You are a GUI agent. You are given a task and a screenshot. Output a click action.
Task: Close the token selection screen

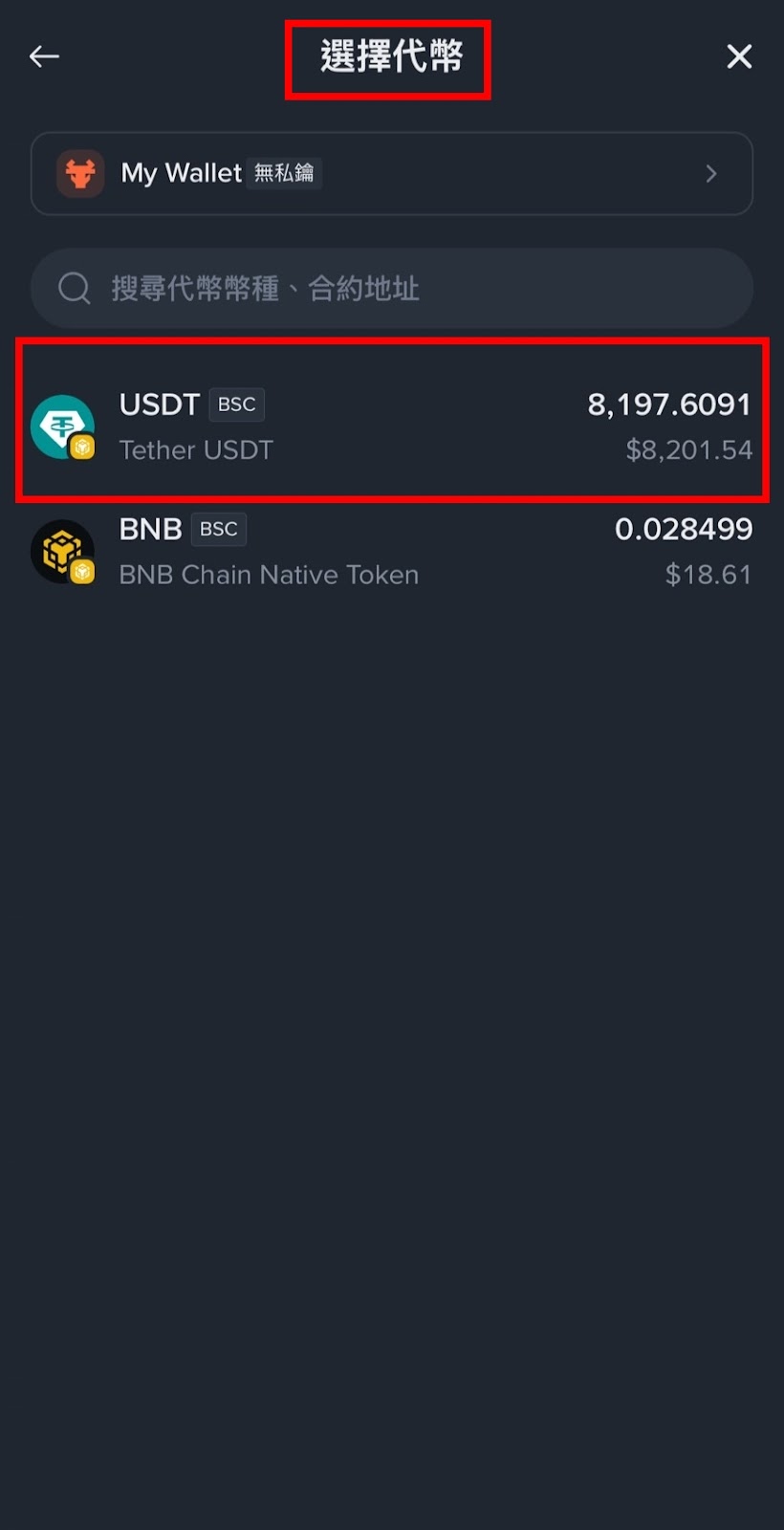coord(739,56)
